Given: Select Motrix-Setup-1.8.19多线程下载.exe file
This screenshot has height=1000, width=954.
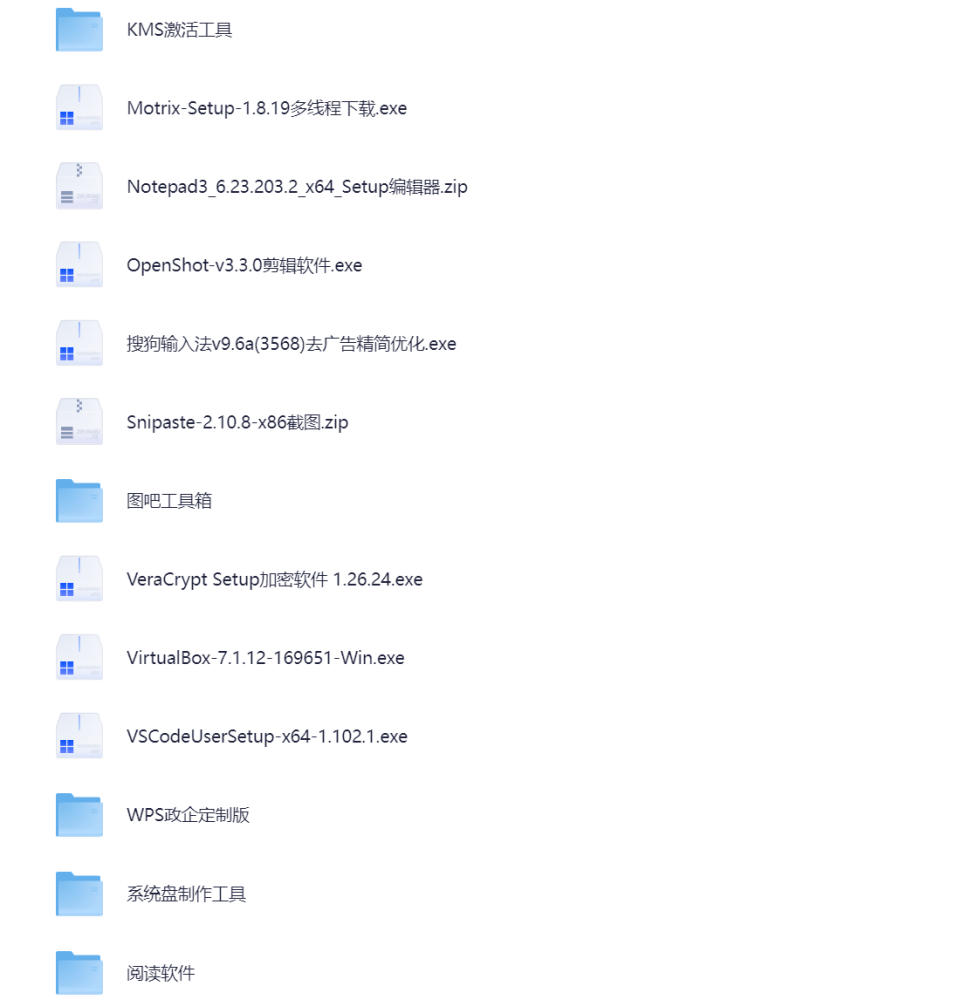Looking at the screenshot, I should 266,108.
